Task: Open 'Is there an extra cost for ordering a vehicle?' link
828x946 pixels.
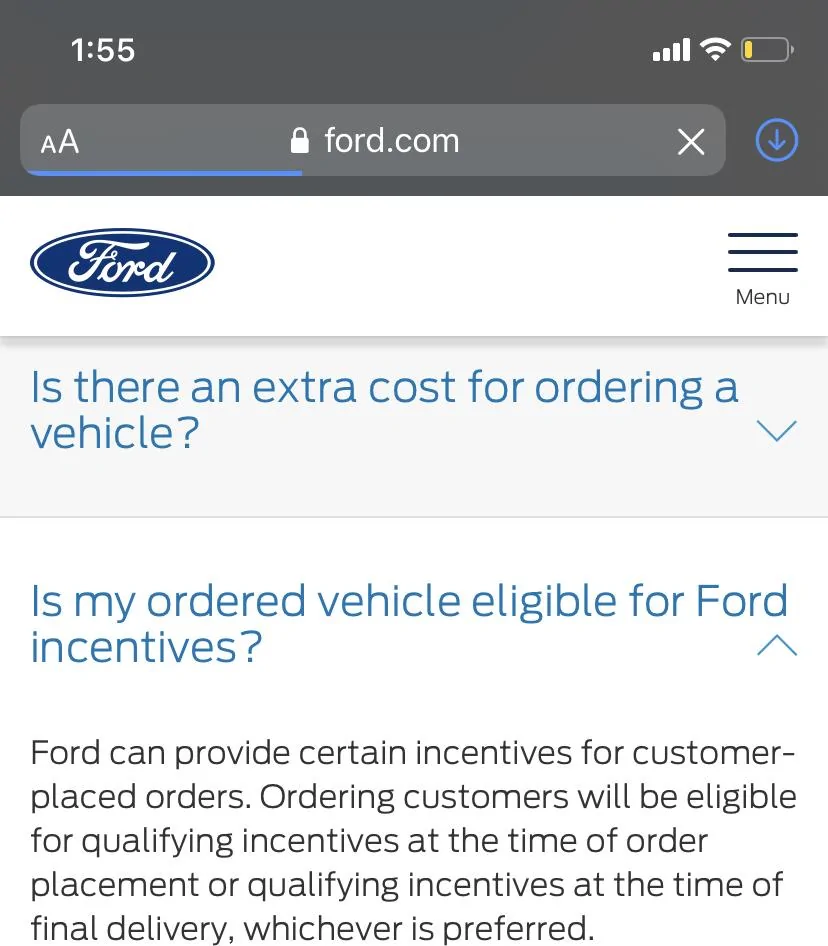Action: coord(384,409)
